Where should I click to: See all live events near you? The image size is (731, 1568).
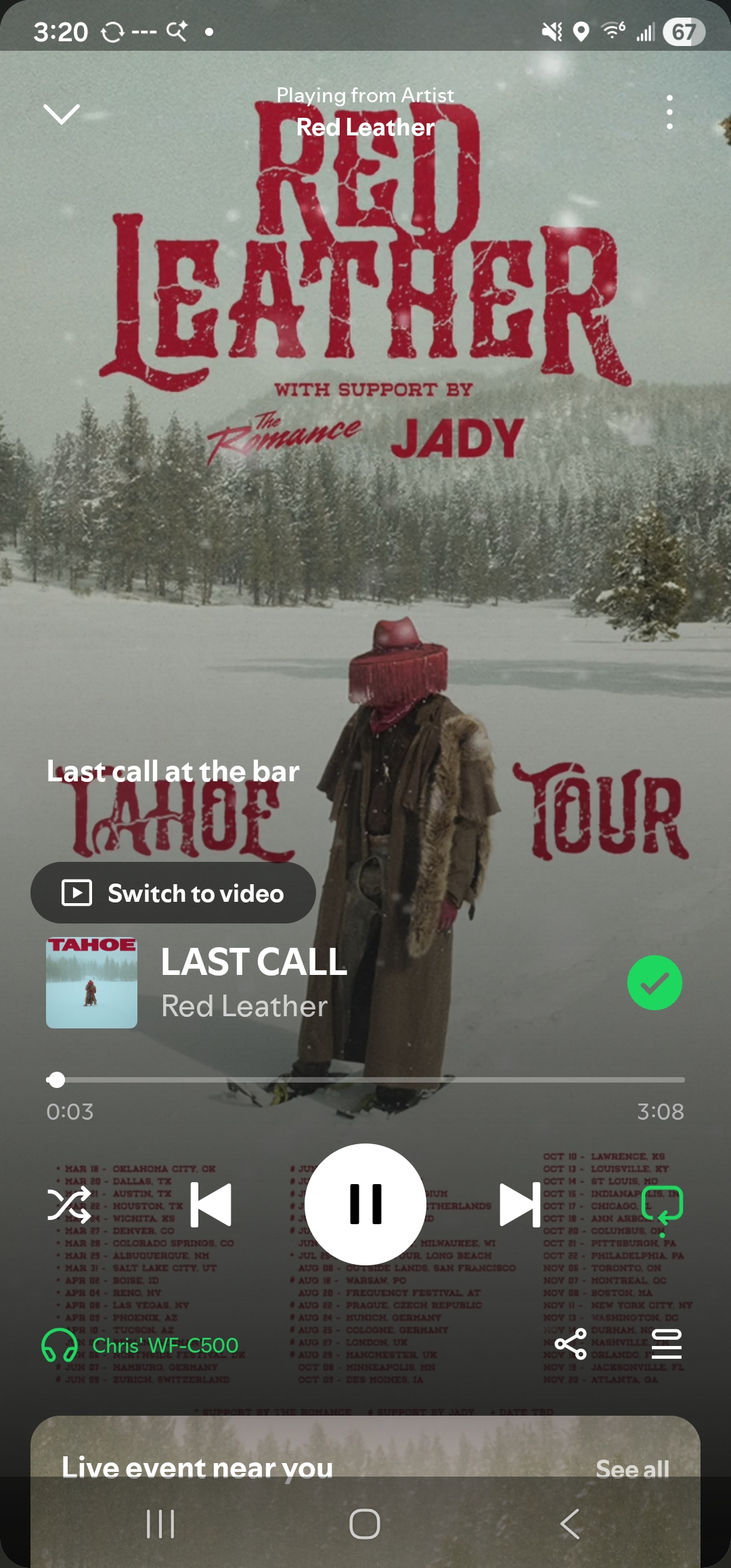click(632, 1469)
